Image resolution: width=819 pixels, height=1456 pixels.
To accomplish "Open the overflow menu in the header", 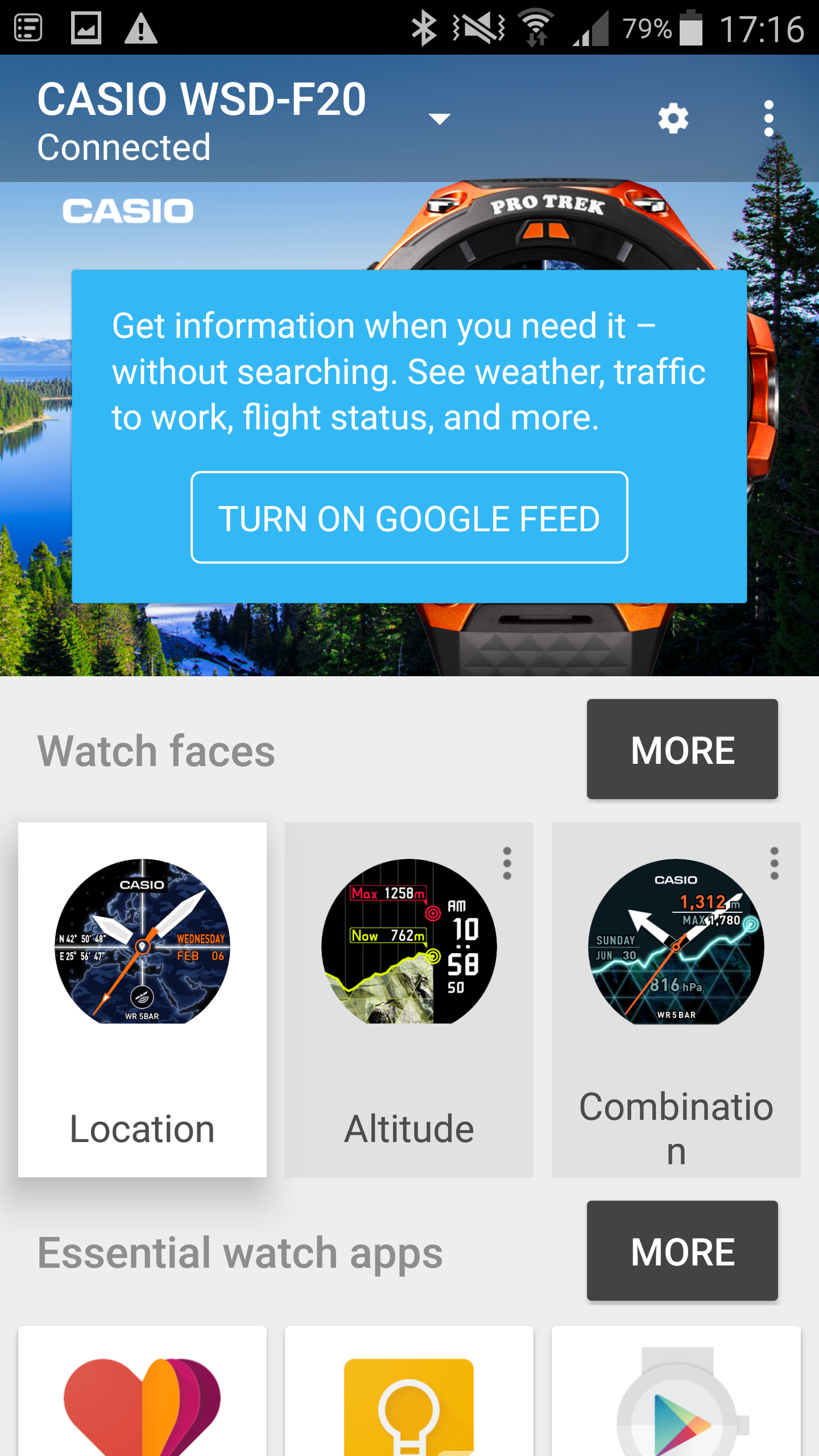I will pos(769,118).
